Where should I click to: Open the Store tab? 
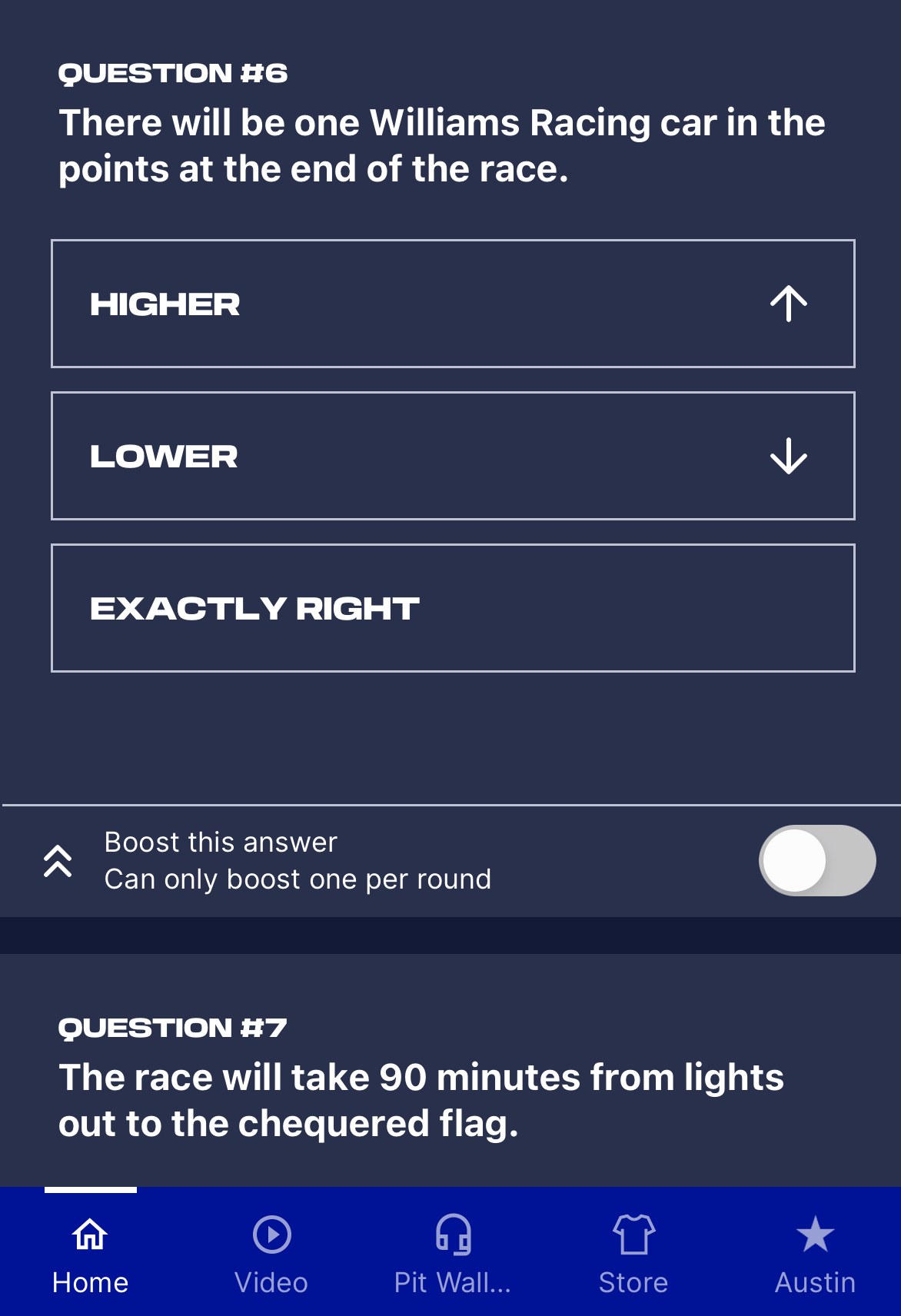[633, 1255]
